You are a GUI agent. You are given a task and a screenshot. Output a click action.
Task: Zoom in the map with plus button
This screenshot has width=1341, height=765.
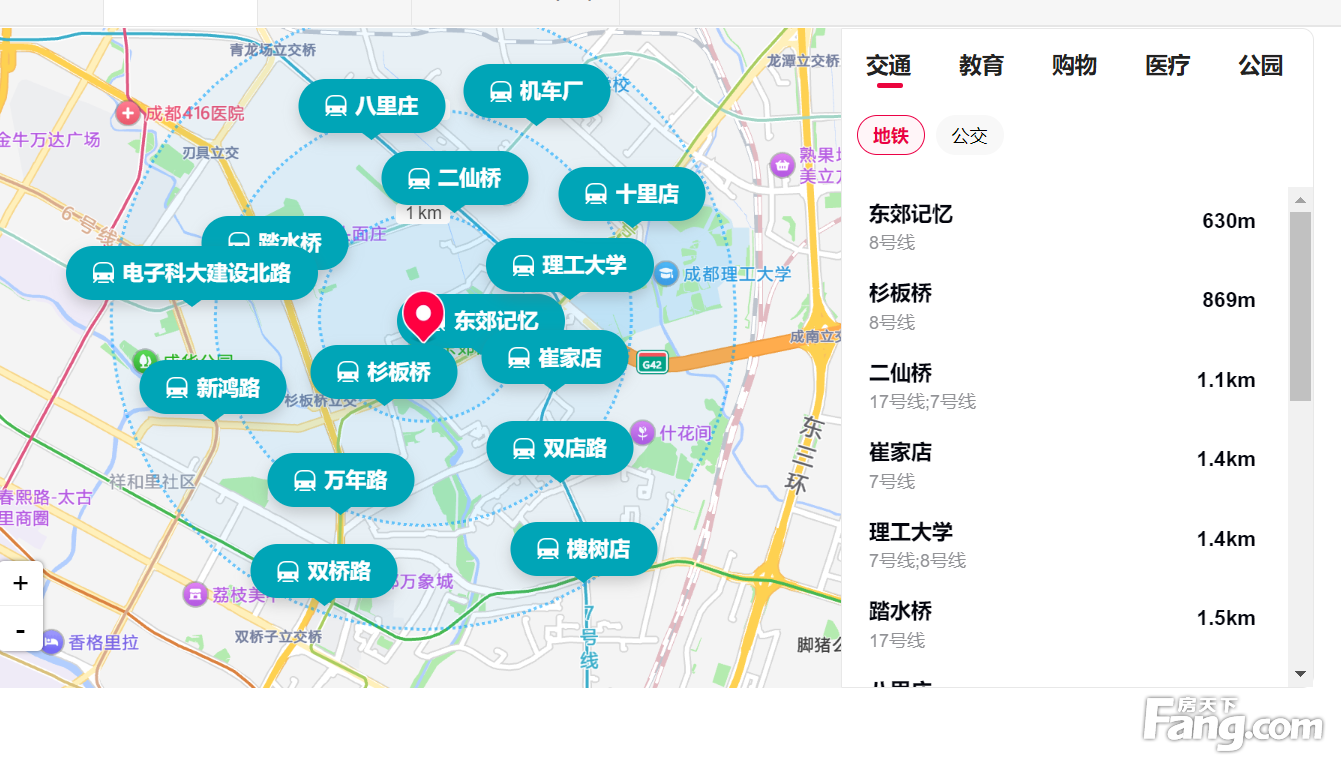coord(21,583)
